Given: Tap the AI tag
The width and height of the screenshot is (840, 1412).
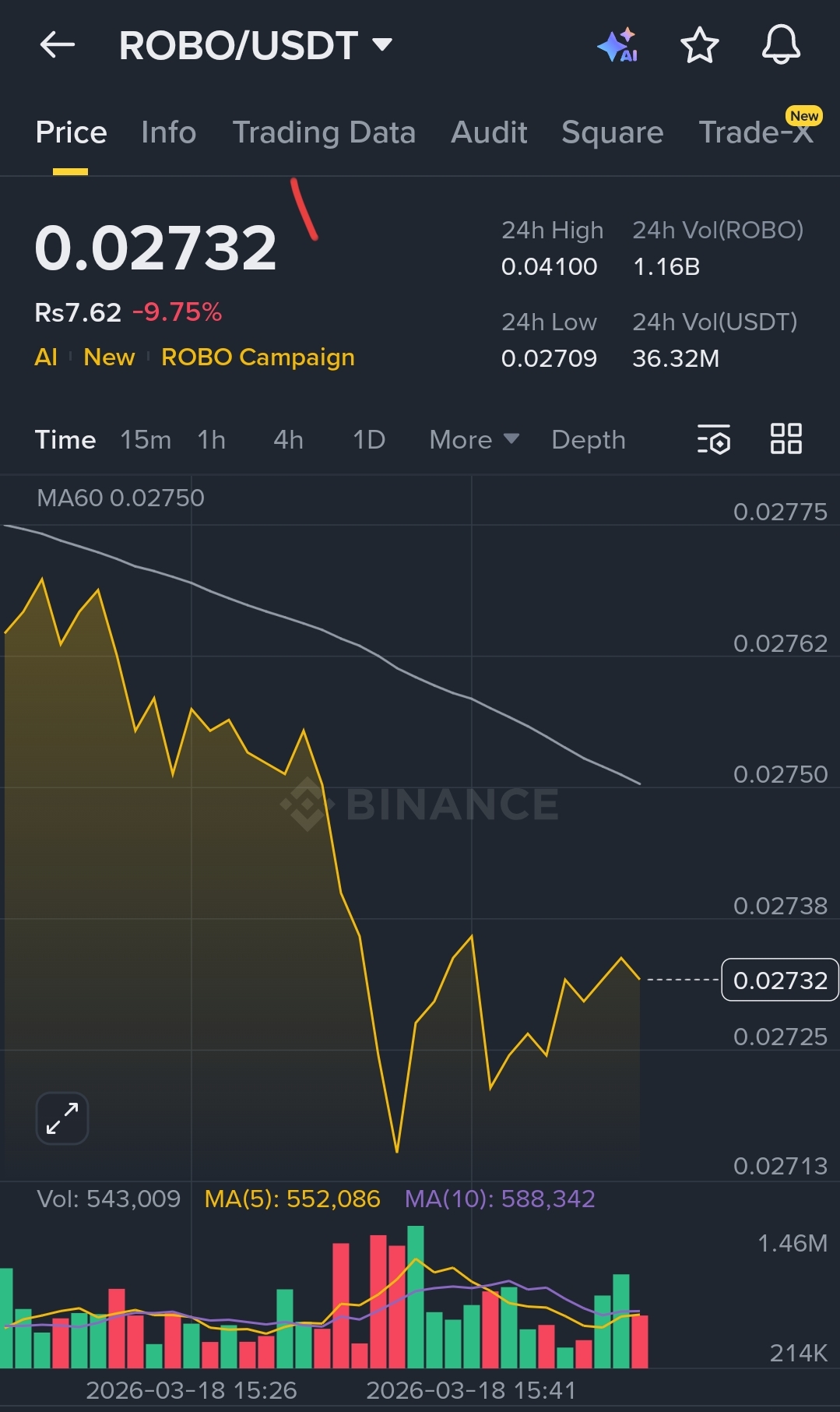Looking at the screenshot, I should pos(46,357).
